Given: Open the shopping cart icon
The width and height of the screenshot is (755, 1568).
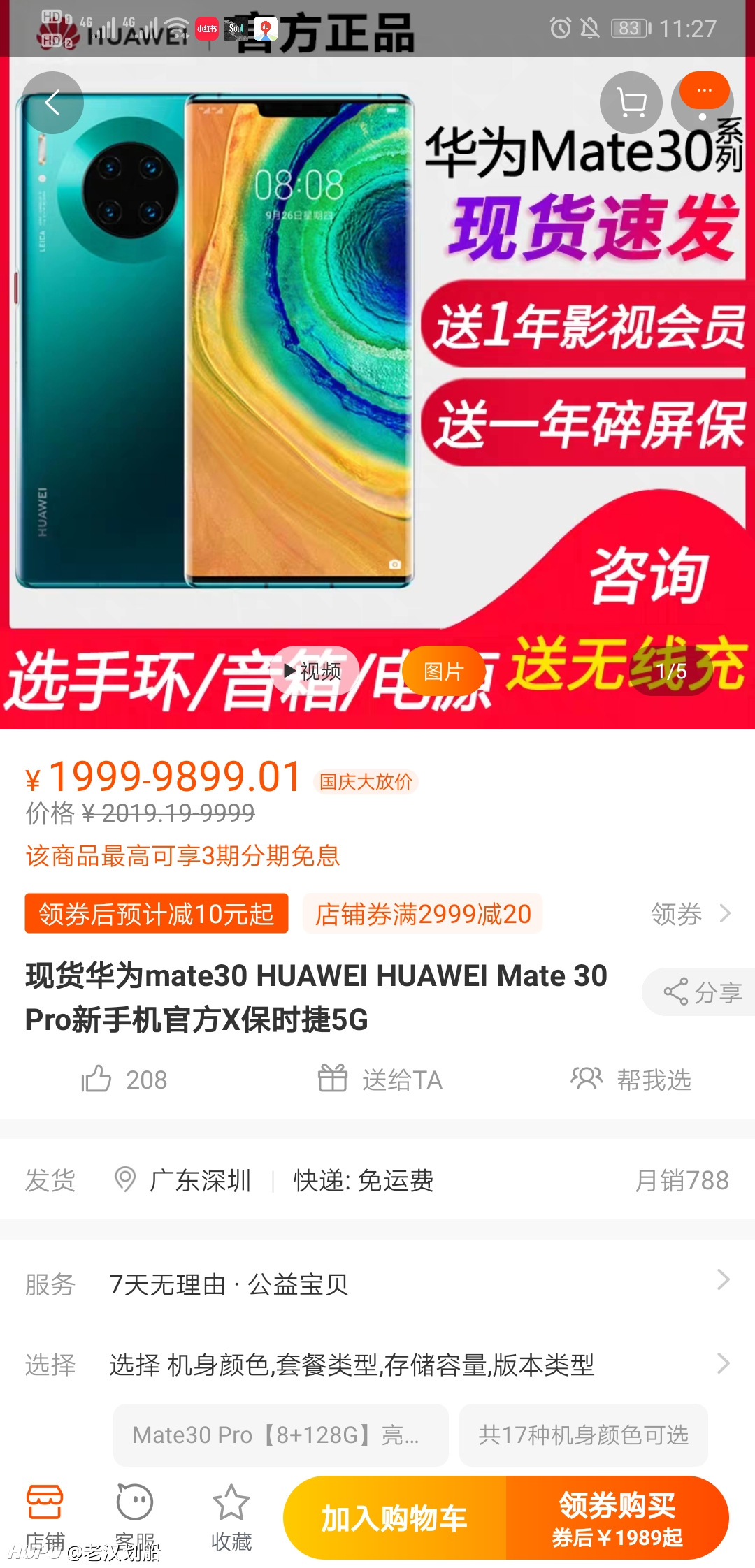Looking at the screenshot, I should pos(631,103).
